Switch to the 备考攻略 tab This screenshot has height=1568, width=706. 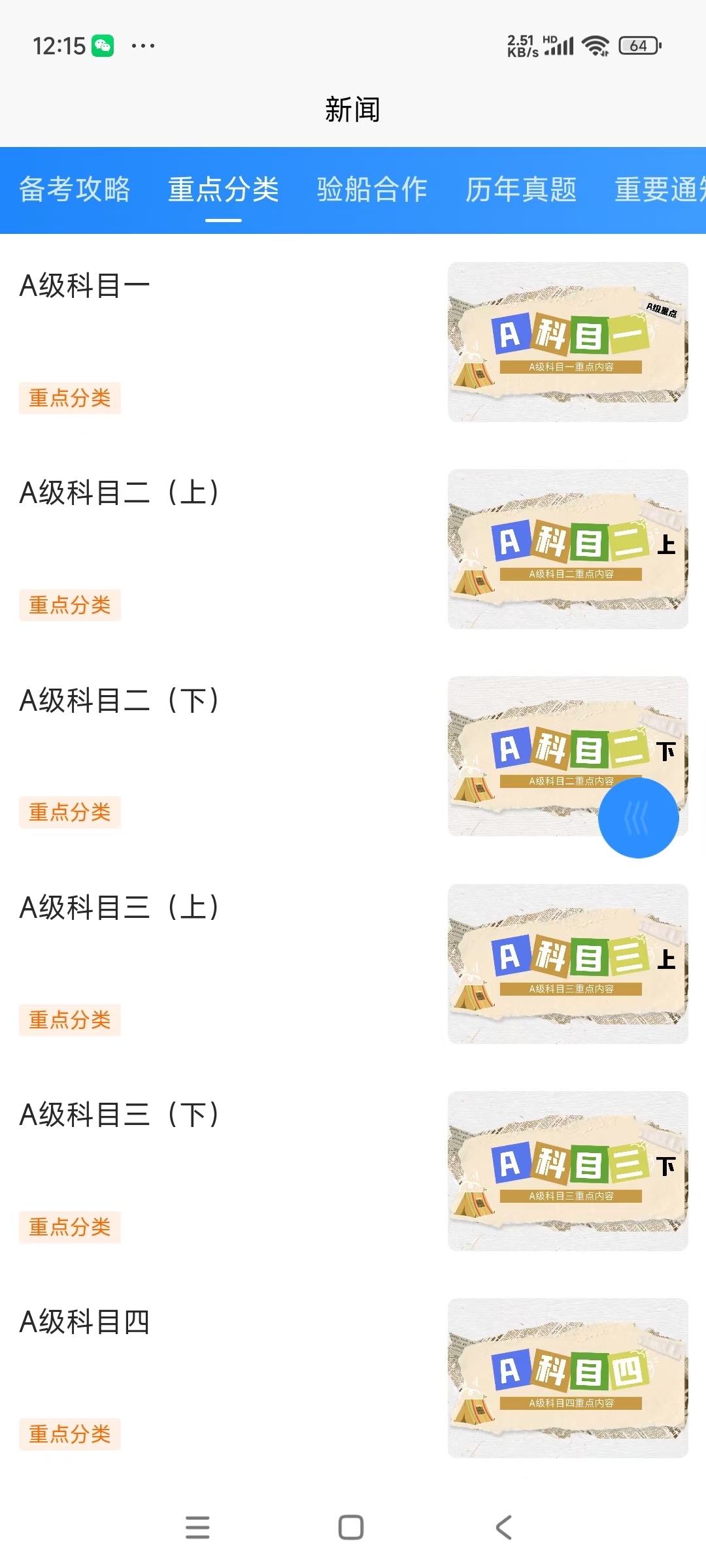click(x=75, y=190)
